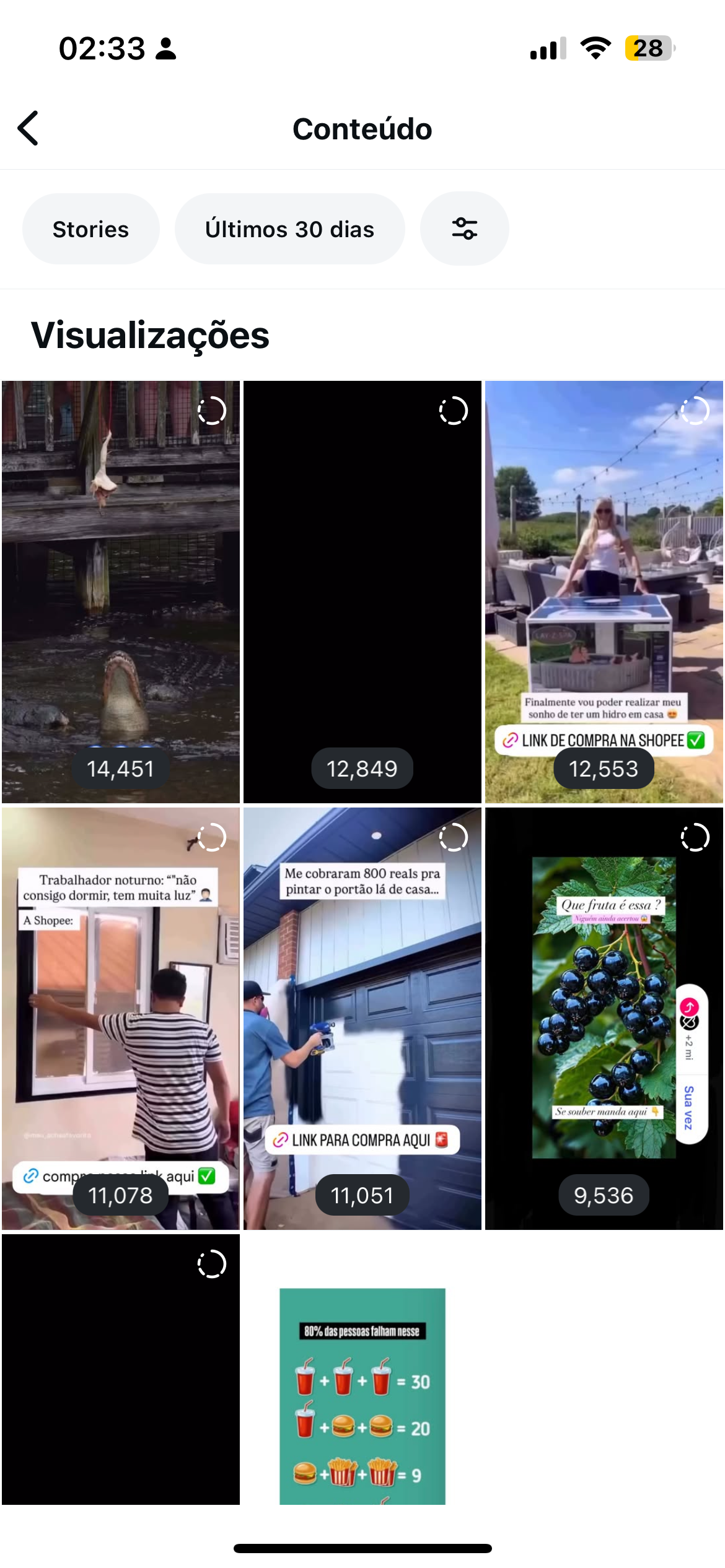Go back from the Conteúdo screen

(29, 128)
